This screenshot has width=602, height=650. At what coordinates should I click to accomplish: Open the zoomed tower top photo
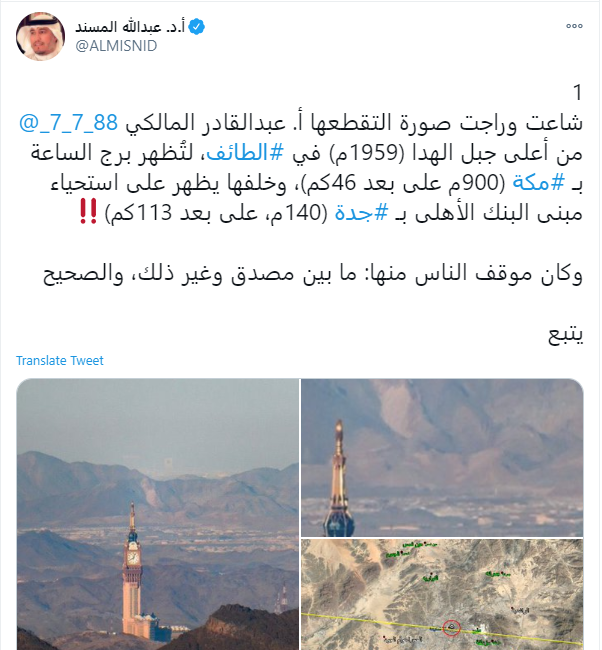tap(442, 457)
